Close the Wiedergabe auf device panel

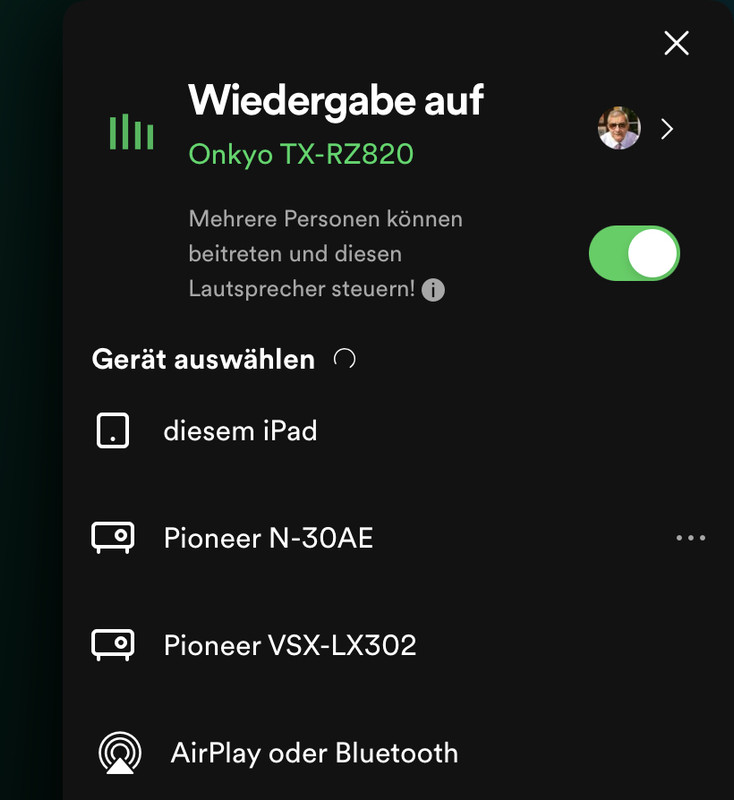[x=677, y=43]
